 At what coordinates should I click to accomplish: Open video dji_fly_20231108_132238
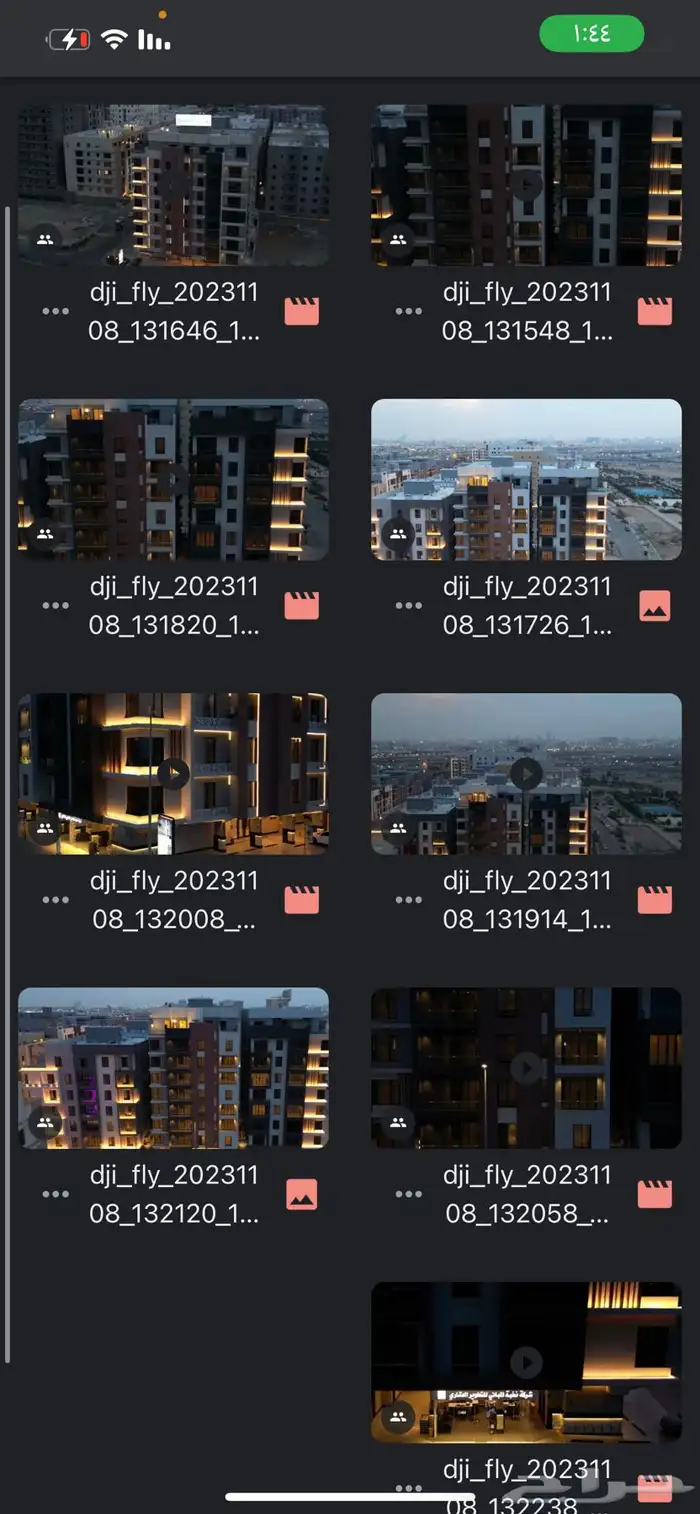pyautogui.click(x=526, y=1361)
